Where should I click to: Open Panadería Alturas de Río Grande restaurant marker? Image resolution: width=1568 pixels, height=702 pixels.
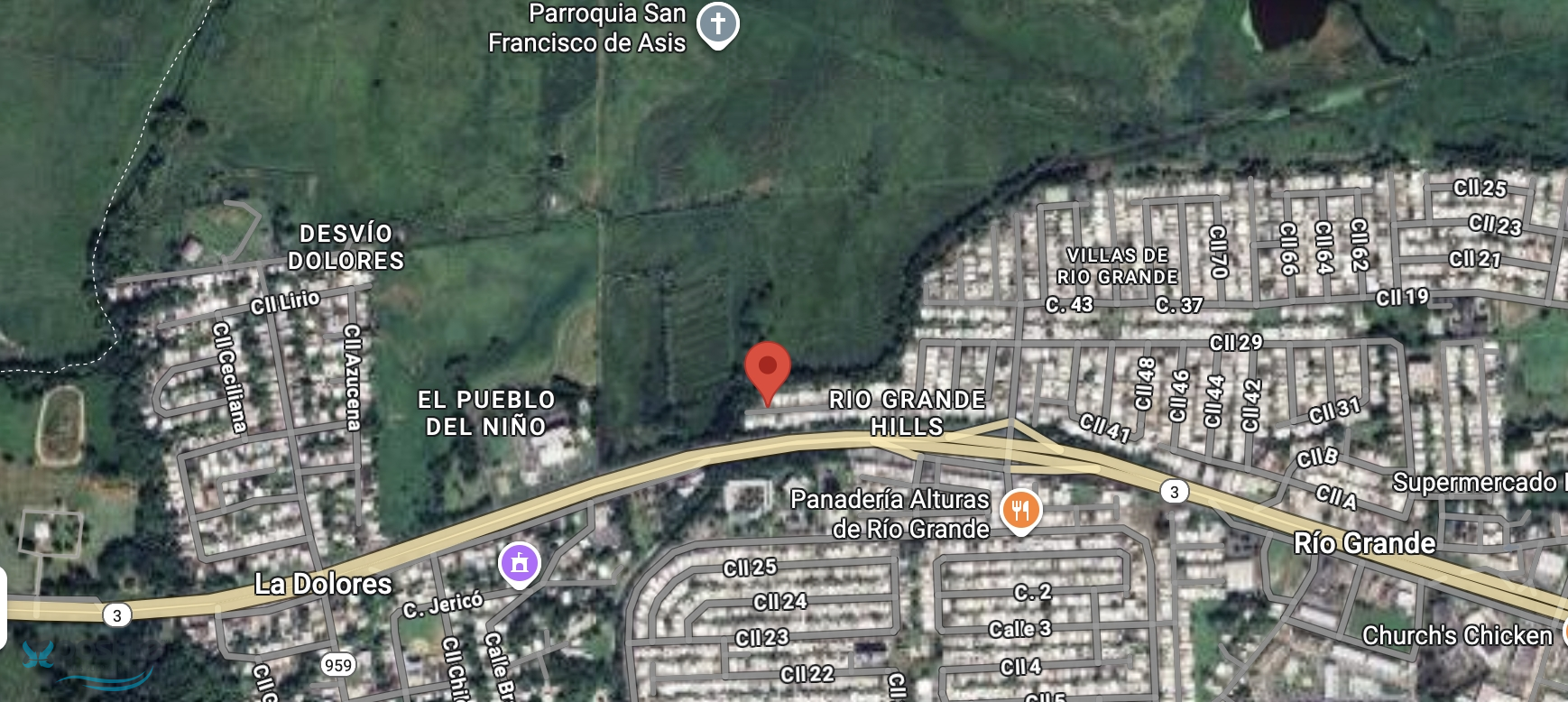tap(1020, 511)
